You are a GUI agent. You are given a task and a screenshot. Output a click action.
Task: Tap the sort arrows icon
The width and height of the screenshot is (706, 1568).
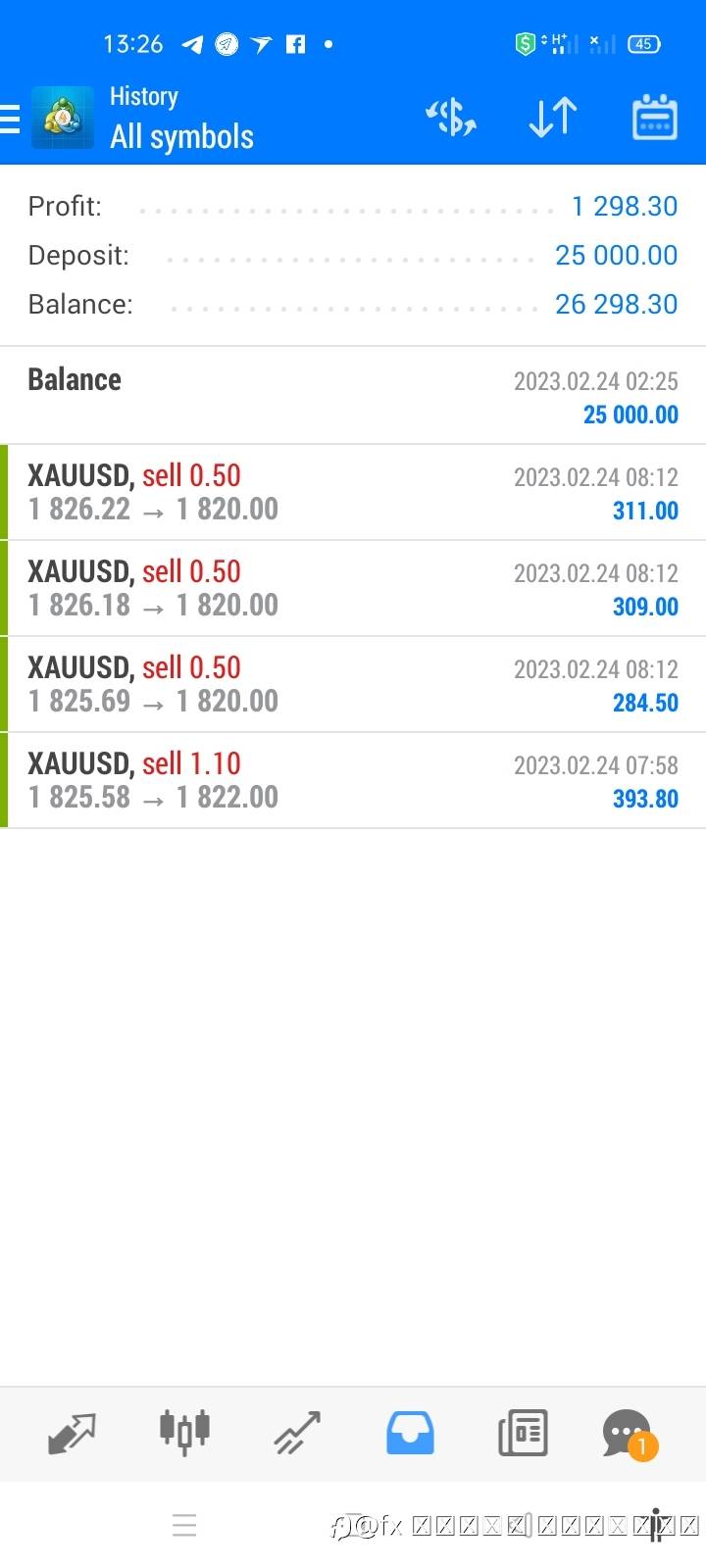[x=553, y=118]
